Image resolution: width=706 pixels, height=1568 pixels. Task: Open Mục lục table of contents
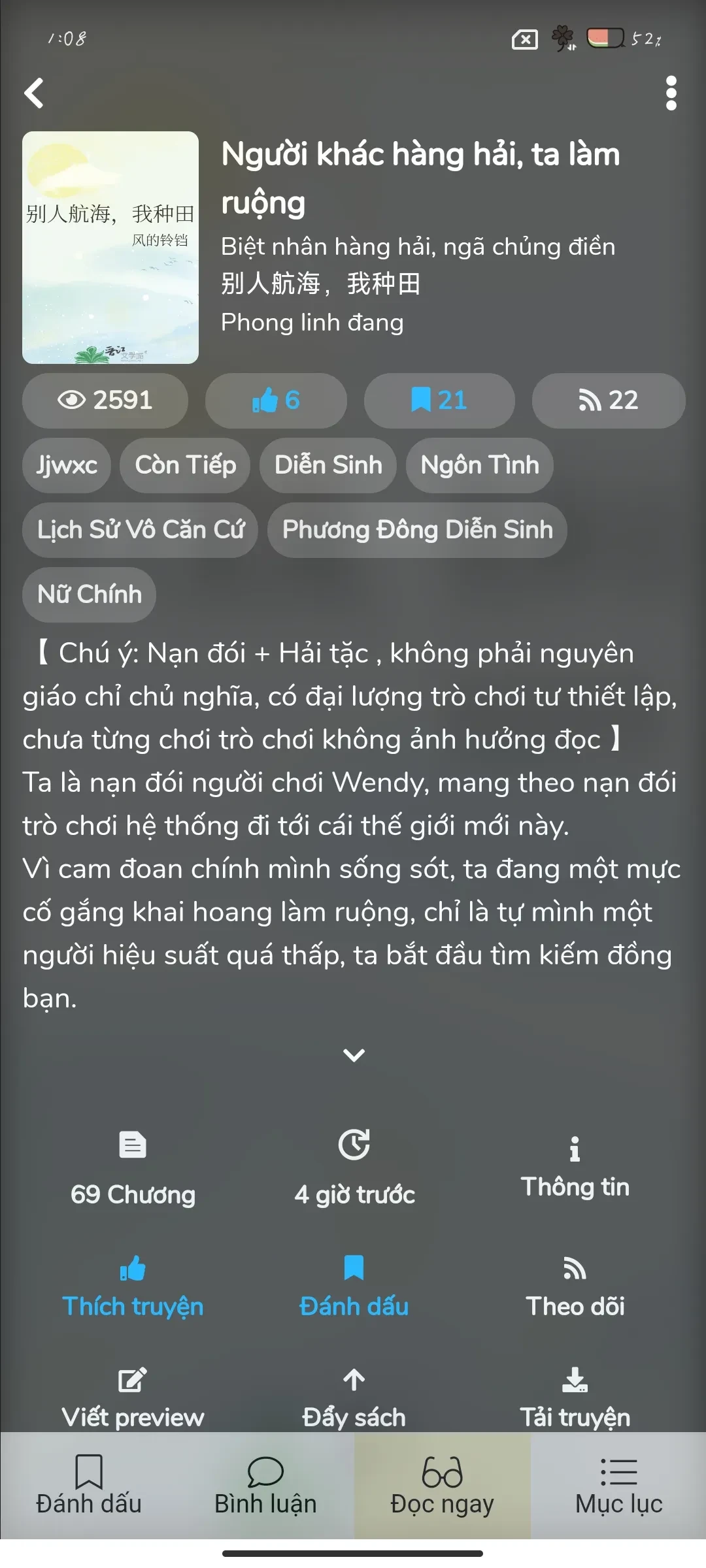click(x=618, y=1486)
